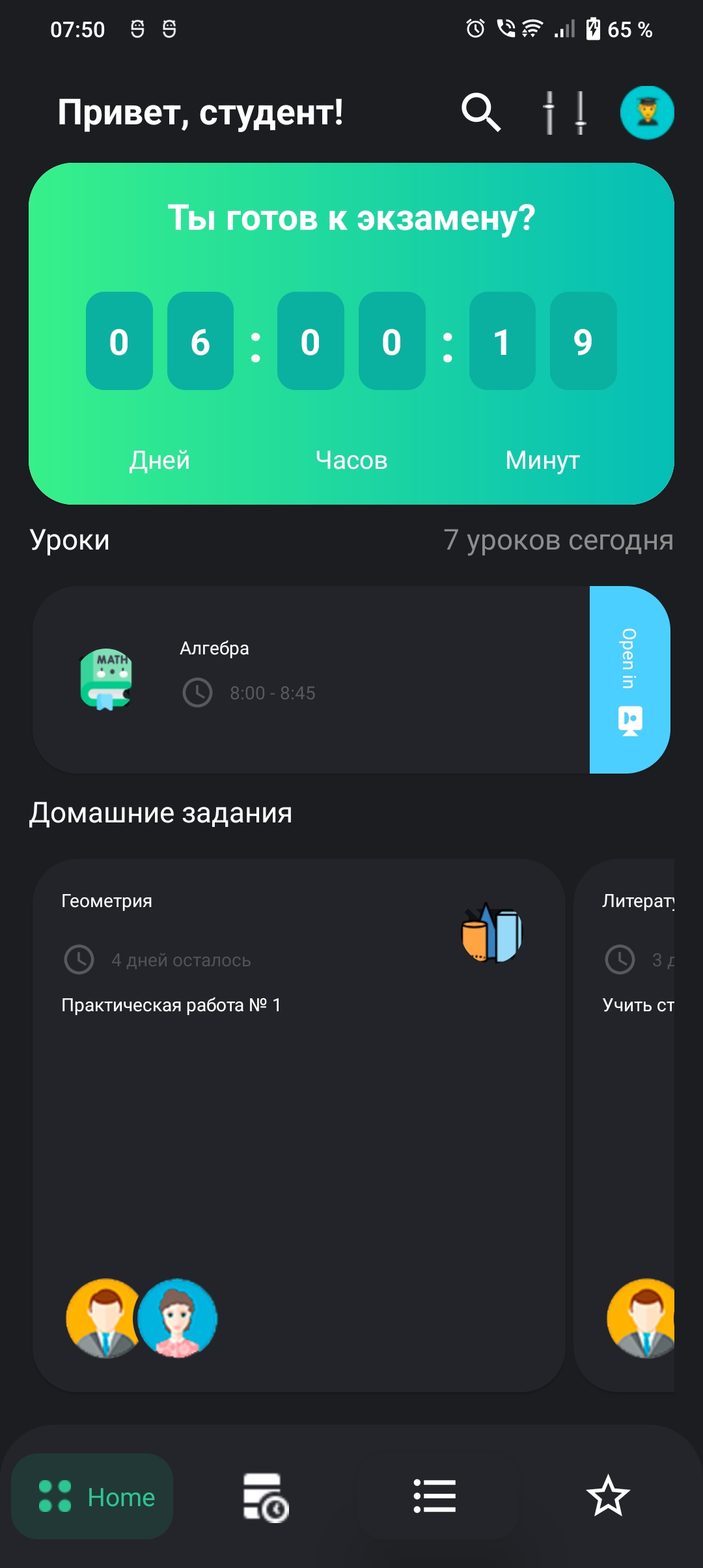
Task: Tap the alarm icon in the status bar
Action: (475, 29)
